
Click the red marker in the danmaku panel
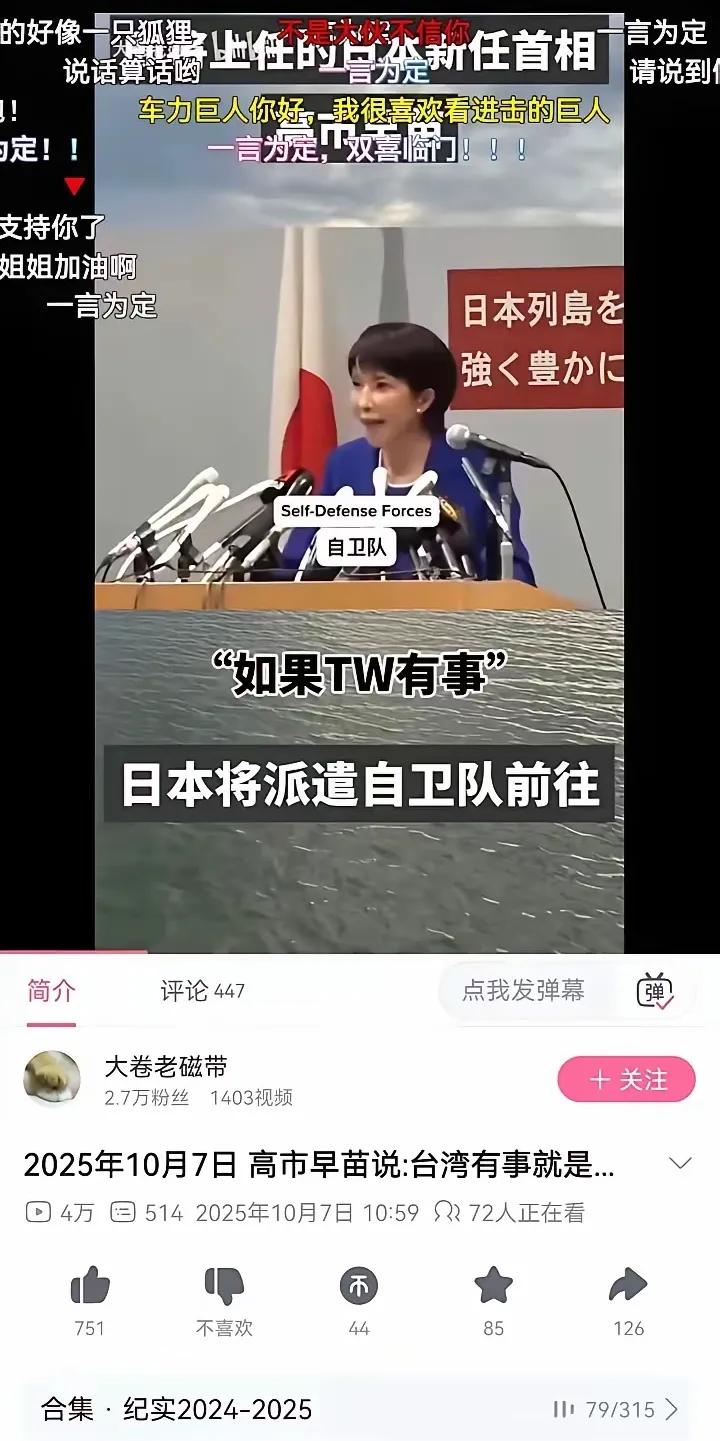point(75,184)
